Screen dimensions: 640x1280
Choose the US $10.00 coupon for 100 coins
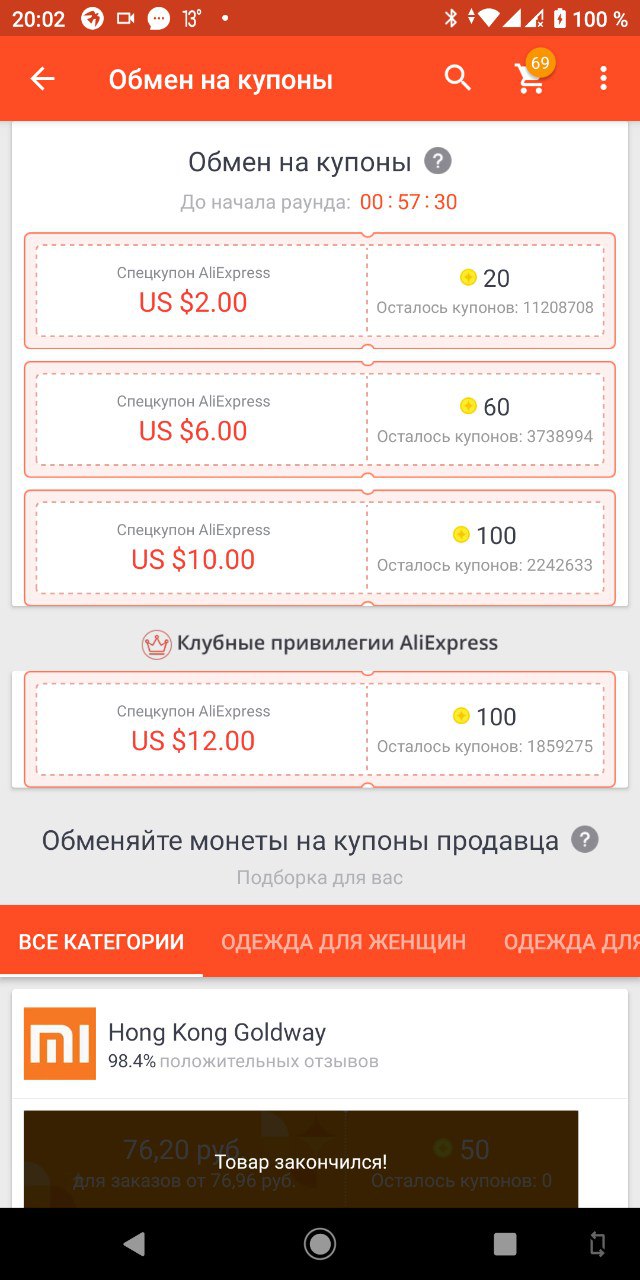320,548
